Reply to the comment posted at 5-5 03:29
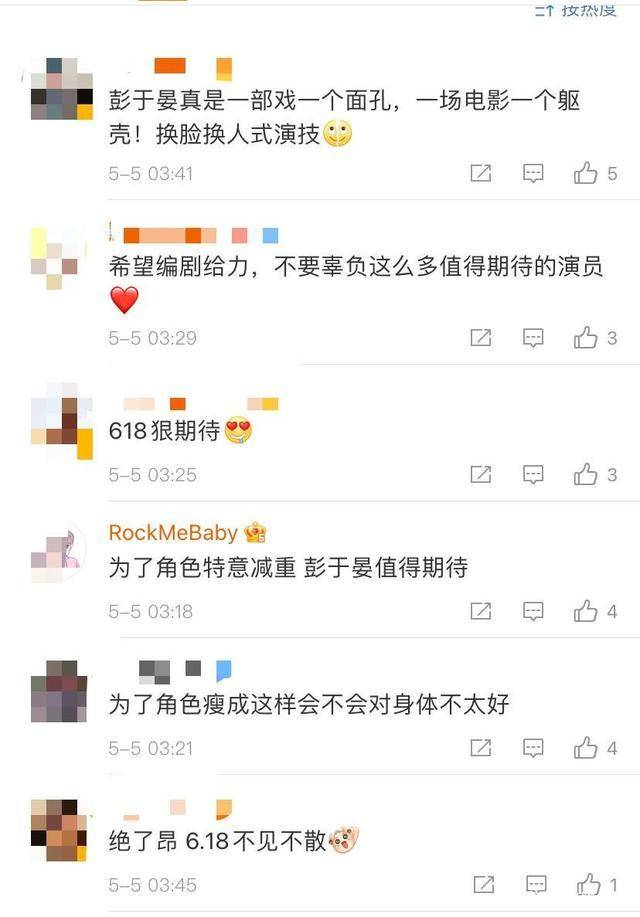 click(534, 338)
